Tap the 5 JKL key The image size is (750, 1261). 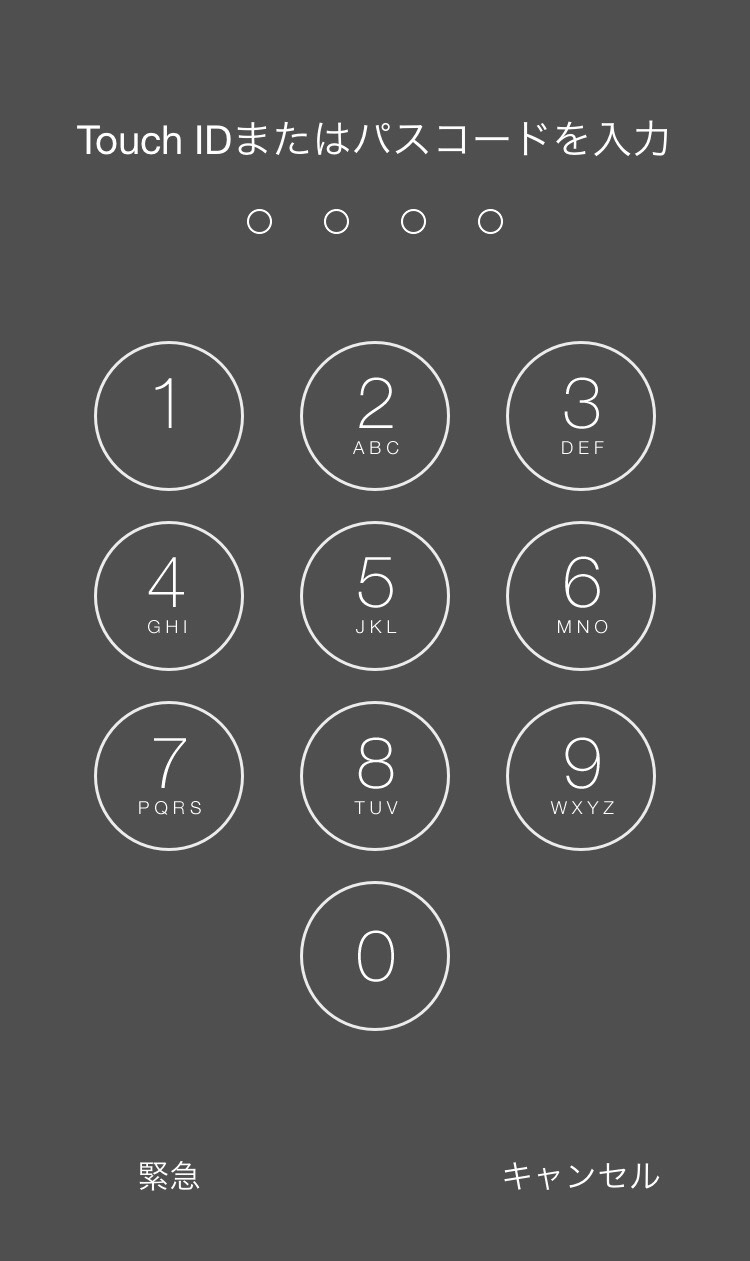(x=375, y=596)
